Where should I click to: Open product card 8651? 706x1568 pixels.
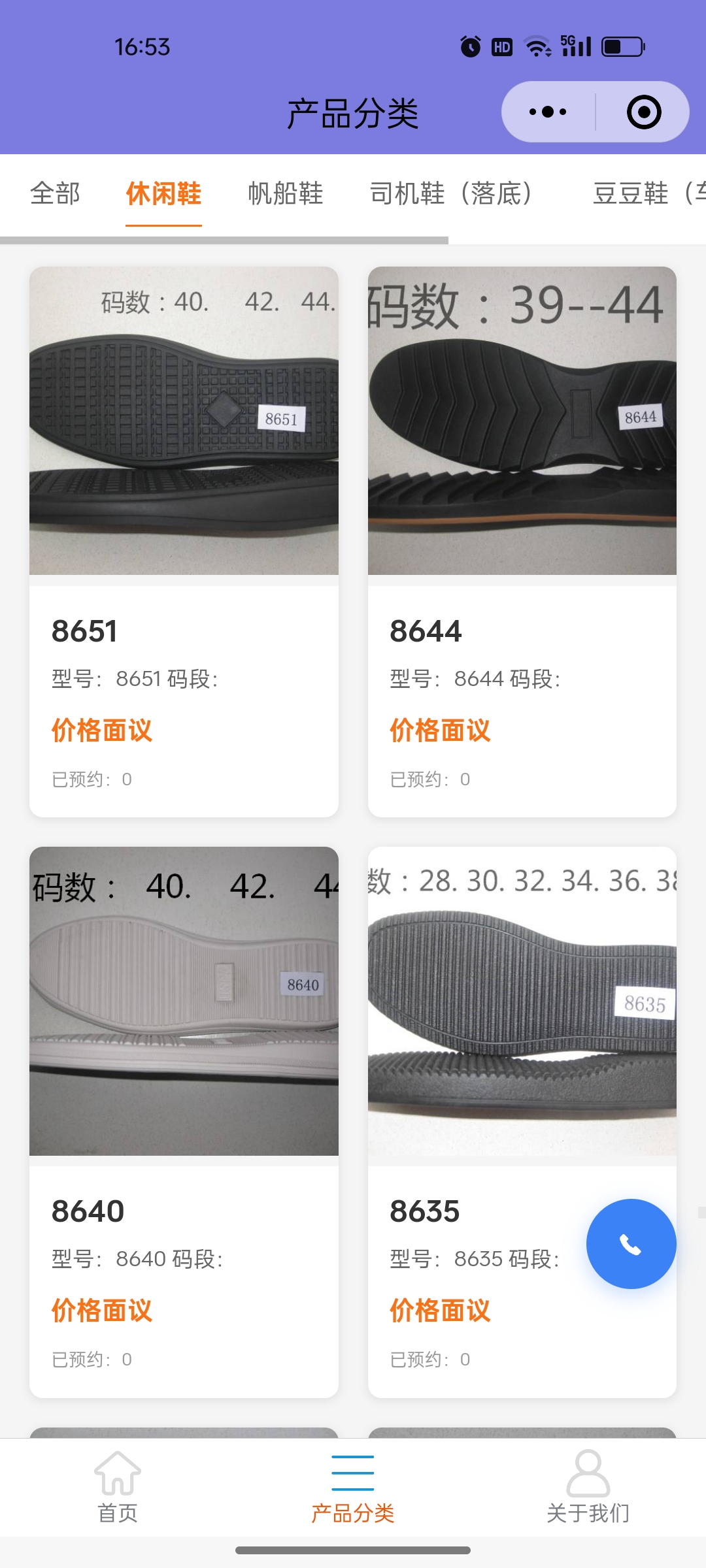184,541
